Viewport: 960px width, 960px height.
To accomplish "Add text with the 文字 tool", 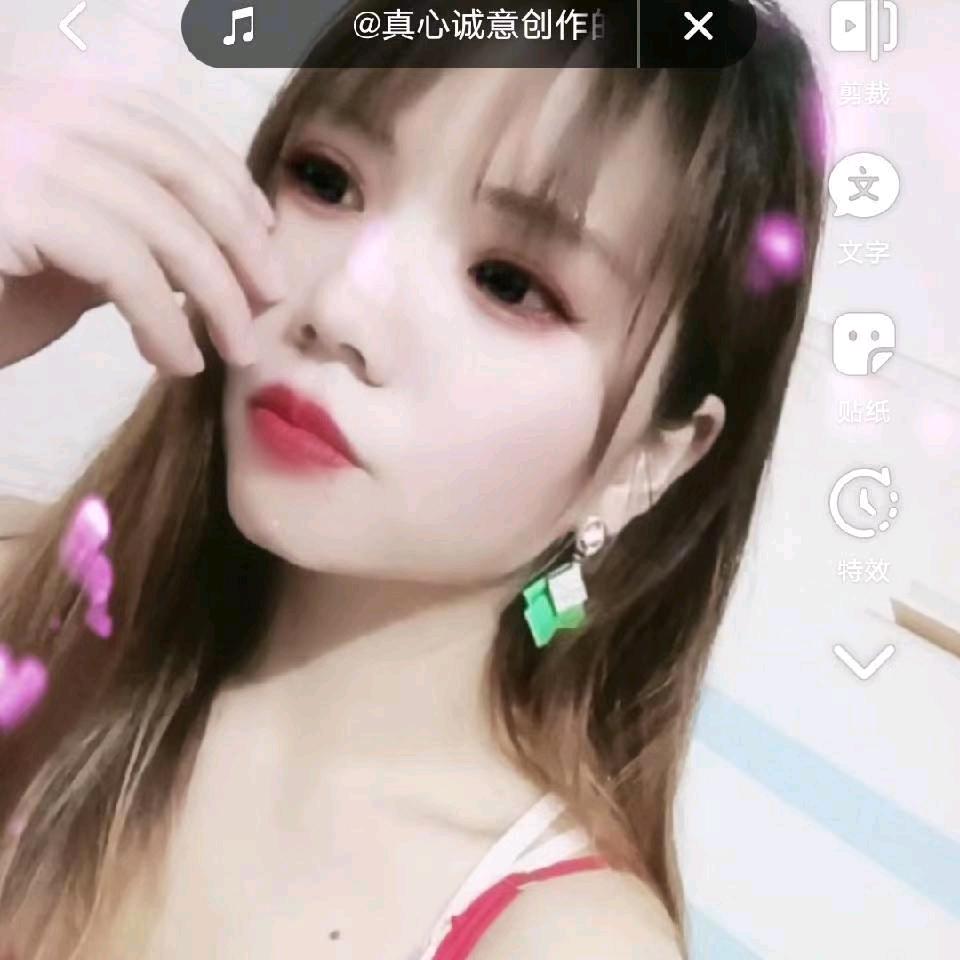I will (864, 208).
